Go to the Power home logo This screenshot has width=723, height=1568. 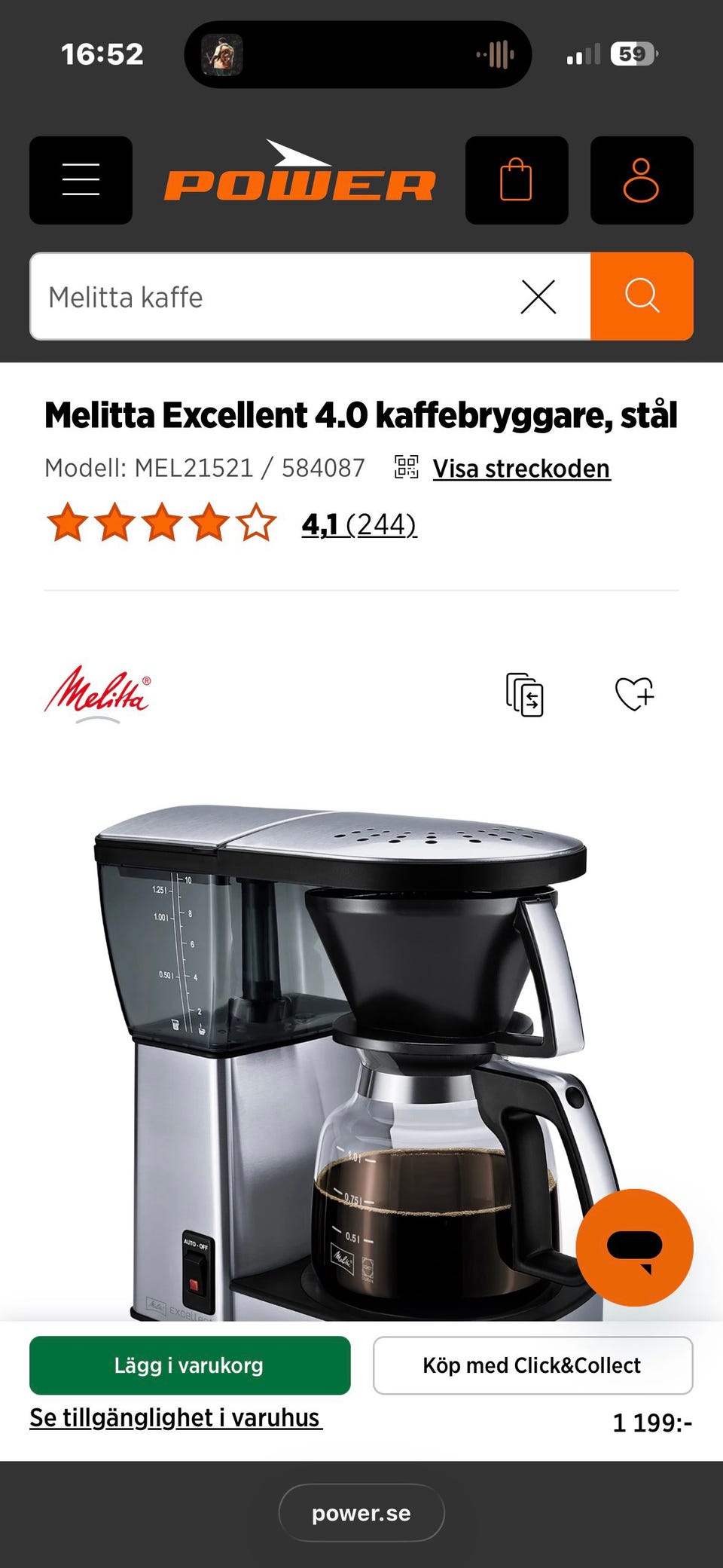click(300, 171)
